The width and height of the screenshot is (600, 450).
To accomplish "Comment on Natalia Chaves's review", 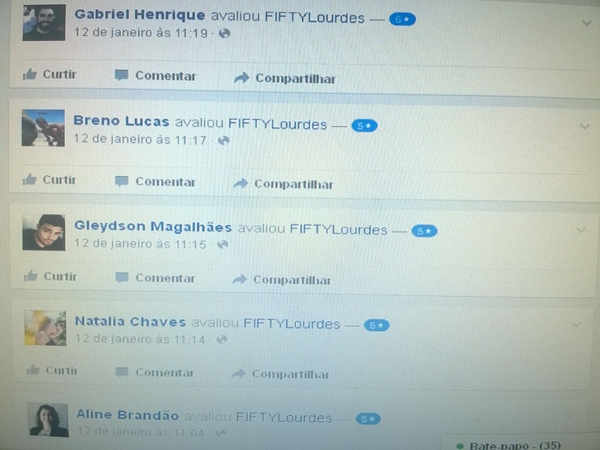I will pos(156,372).
